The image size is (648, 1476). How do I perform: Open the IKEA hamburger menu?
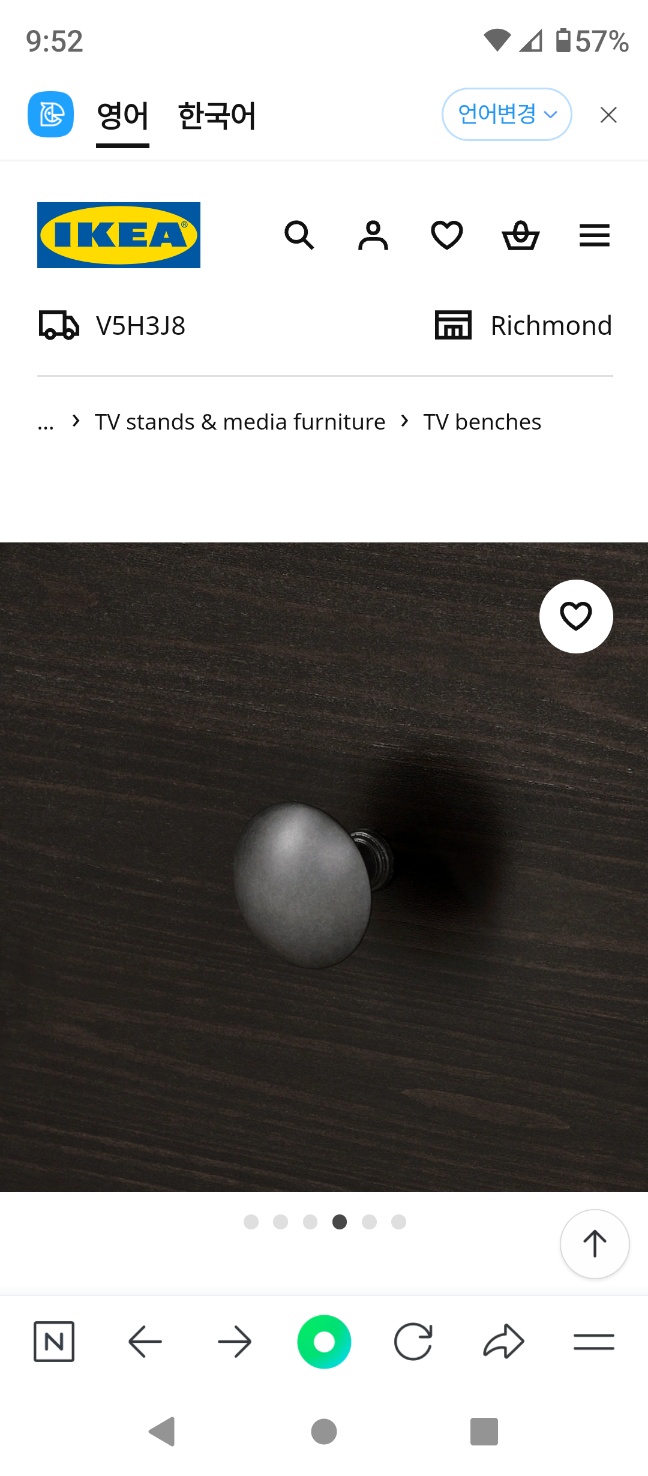(x=594, y=236)
